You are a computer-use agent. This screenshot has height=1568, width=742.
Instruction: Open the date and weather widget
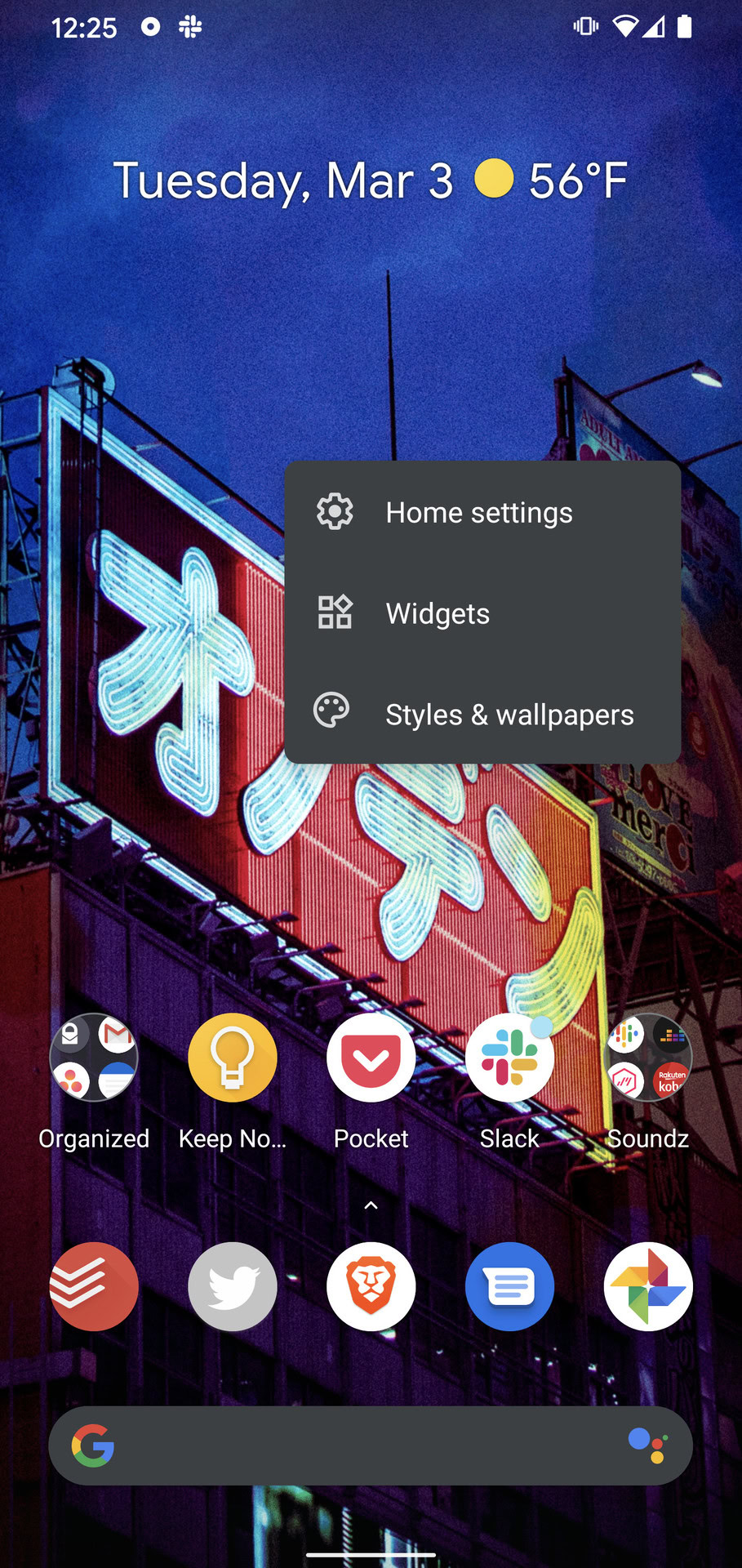coord(371,180)
